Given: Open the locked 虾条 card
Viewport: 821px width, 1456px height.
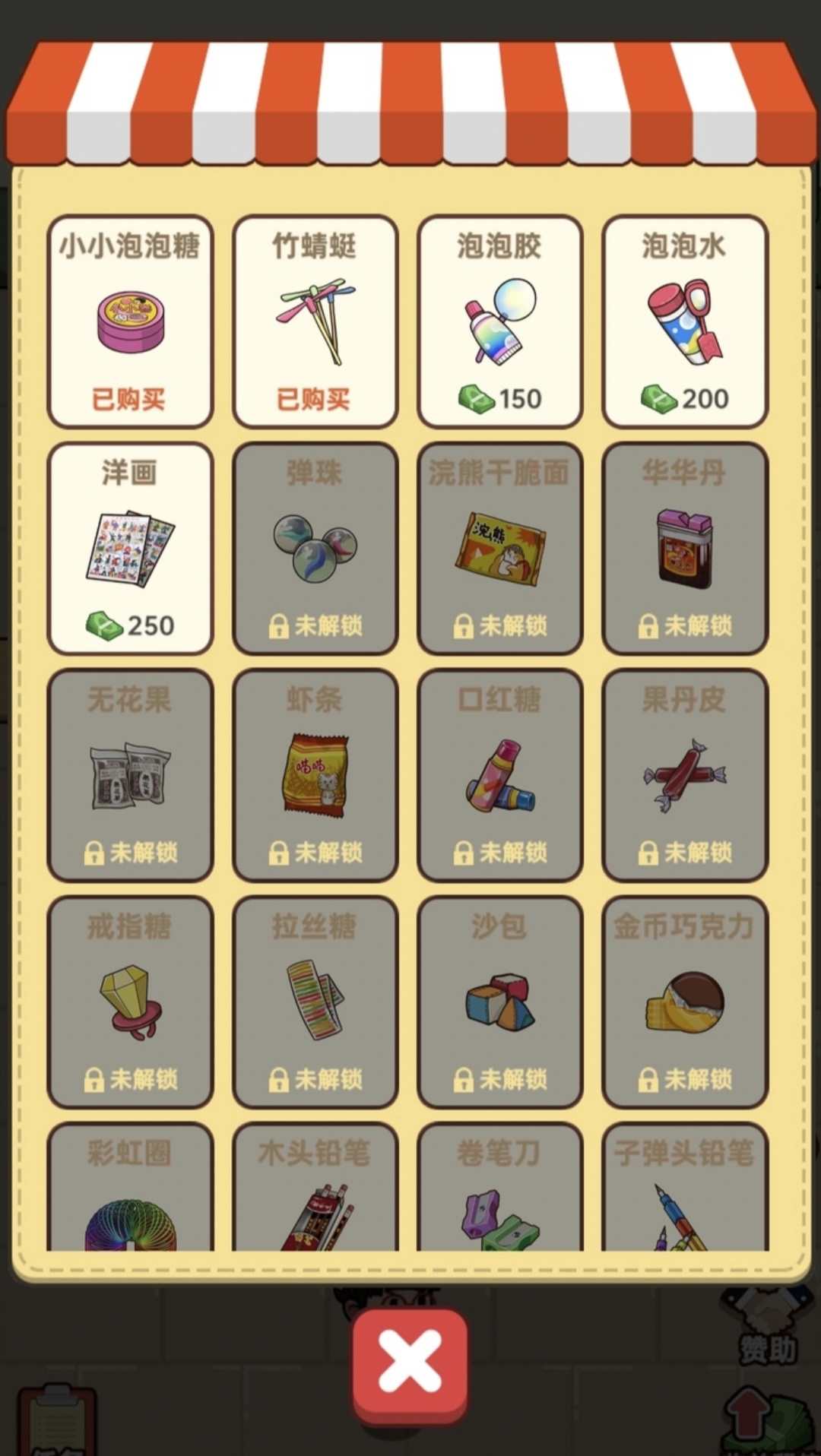Looking at the screenshot, I should point(315,774).
